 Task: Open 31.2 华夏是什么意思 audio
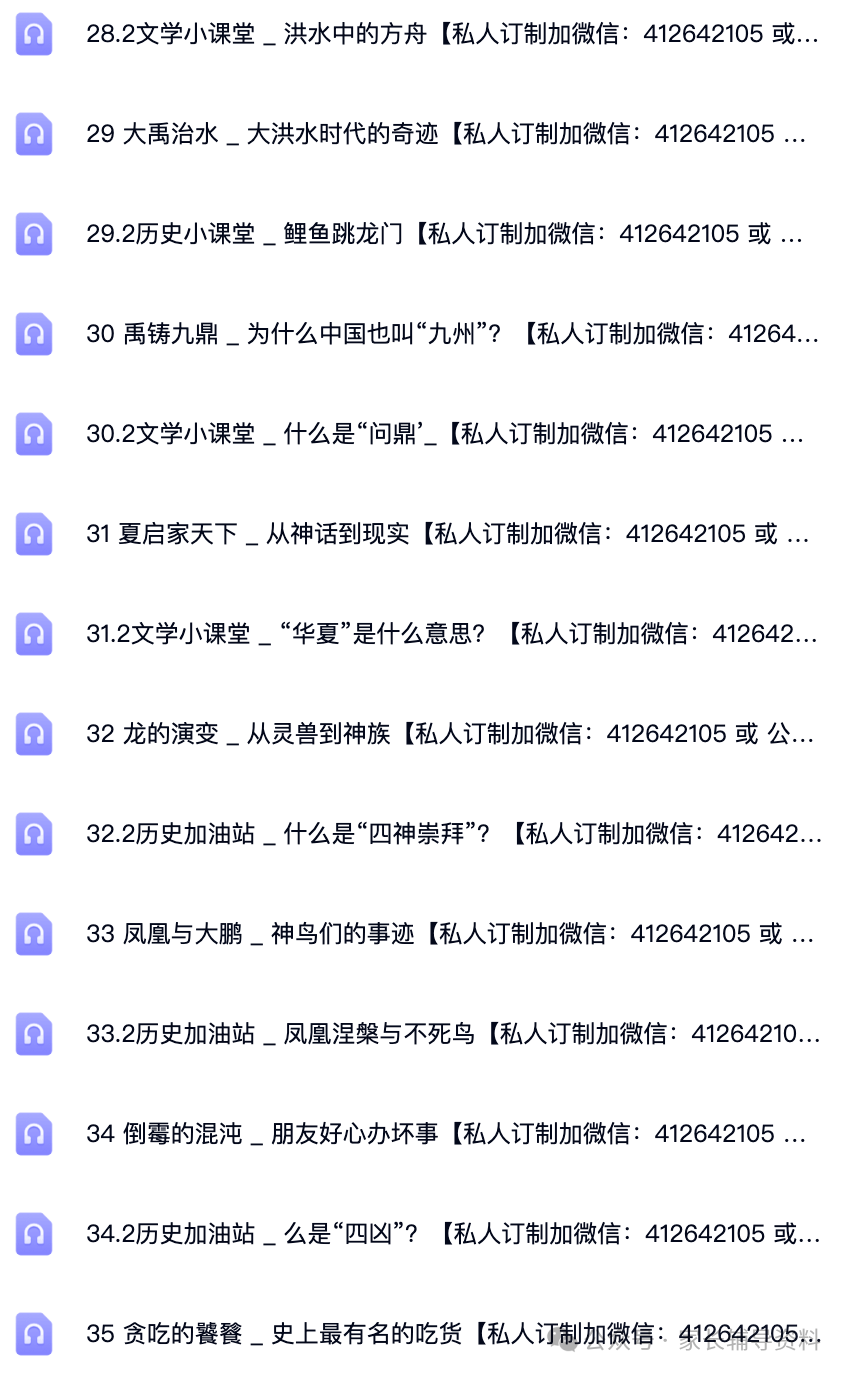point(424,634)
